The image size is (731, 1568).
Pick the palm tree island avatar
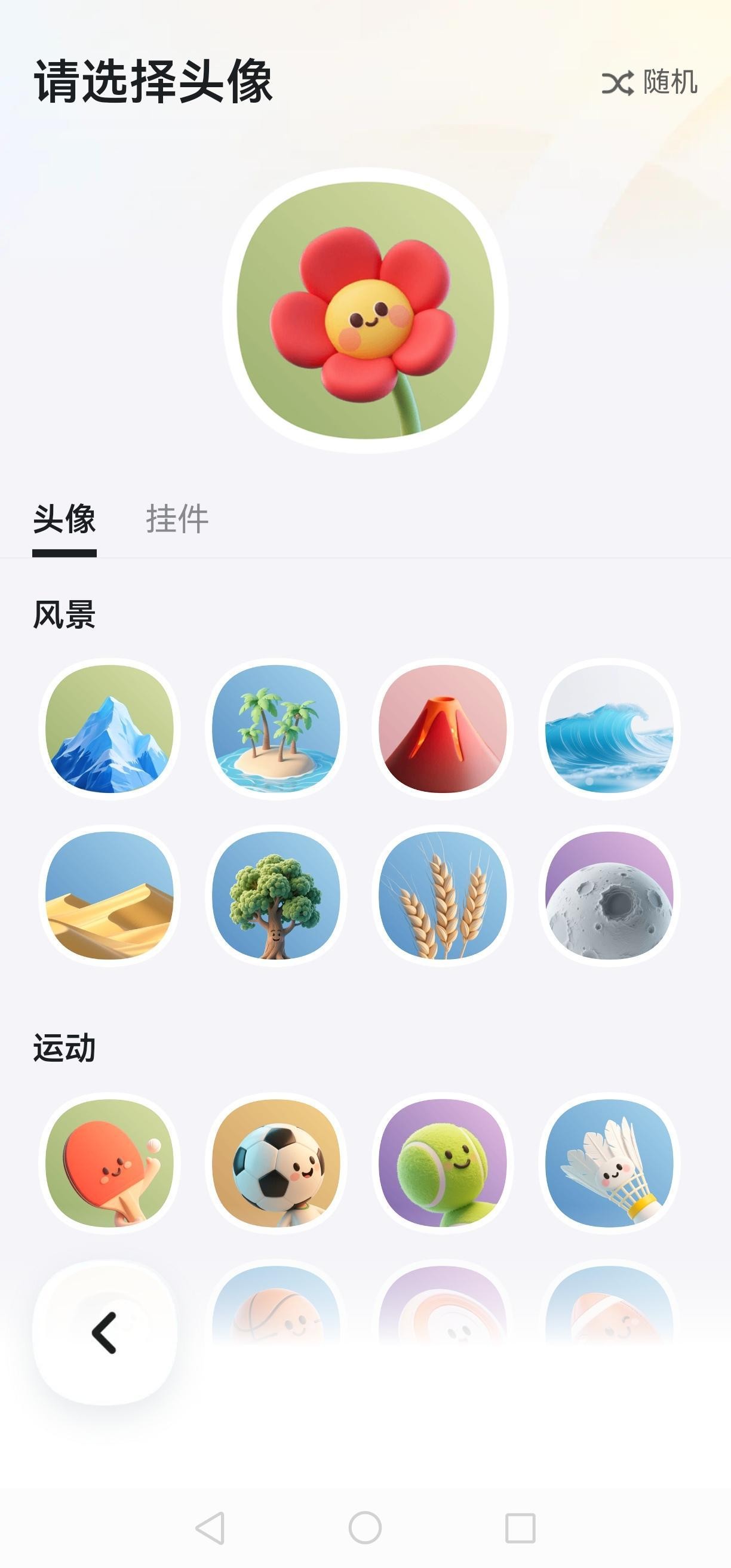277,728
